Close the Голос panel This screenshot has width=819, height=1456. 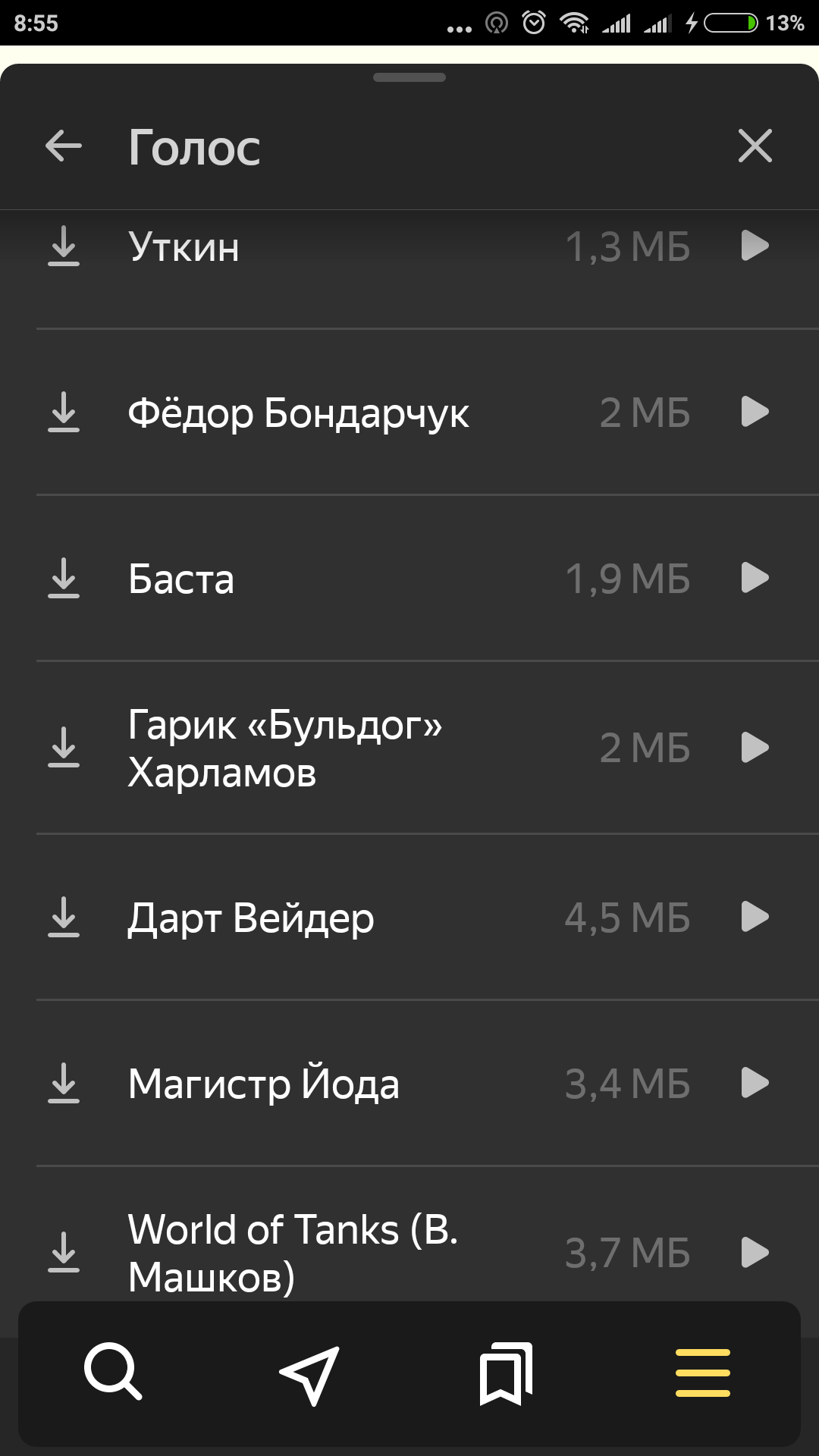[x=755, y=146]
